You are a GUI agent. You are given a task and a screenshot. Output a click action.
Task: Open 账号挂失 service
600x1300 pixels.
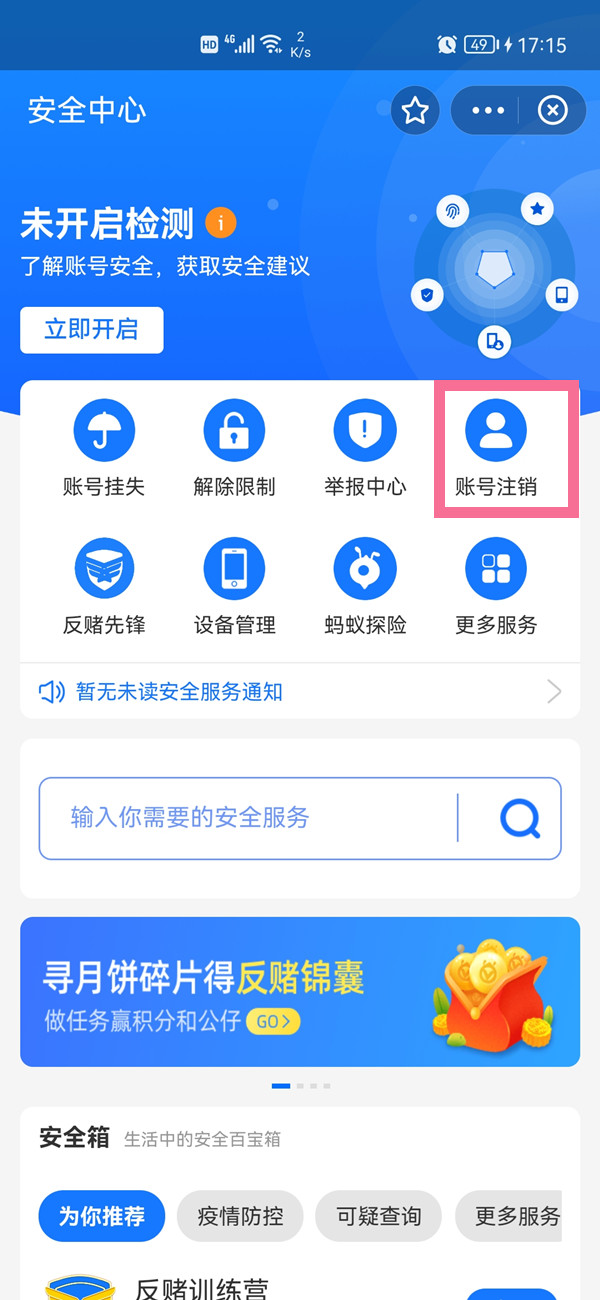pyautogui.click(x=104, y=448)
